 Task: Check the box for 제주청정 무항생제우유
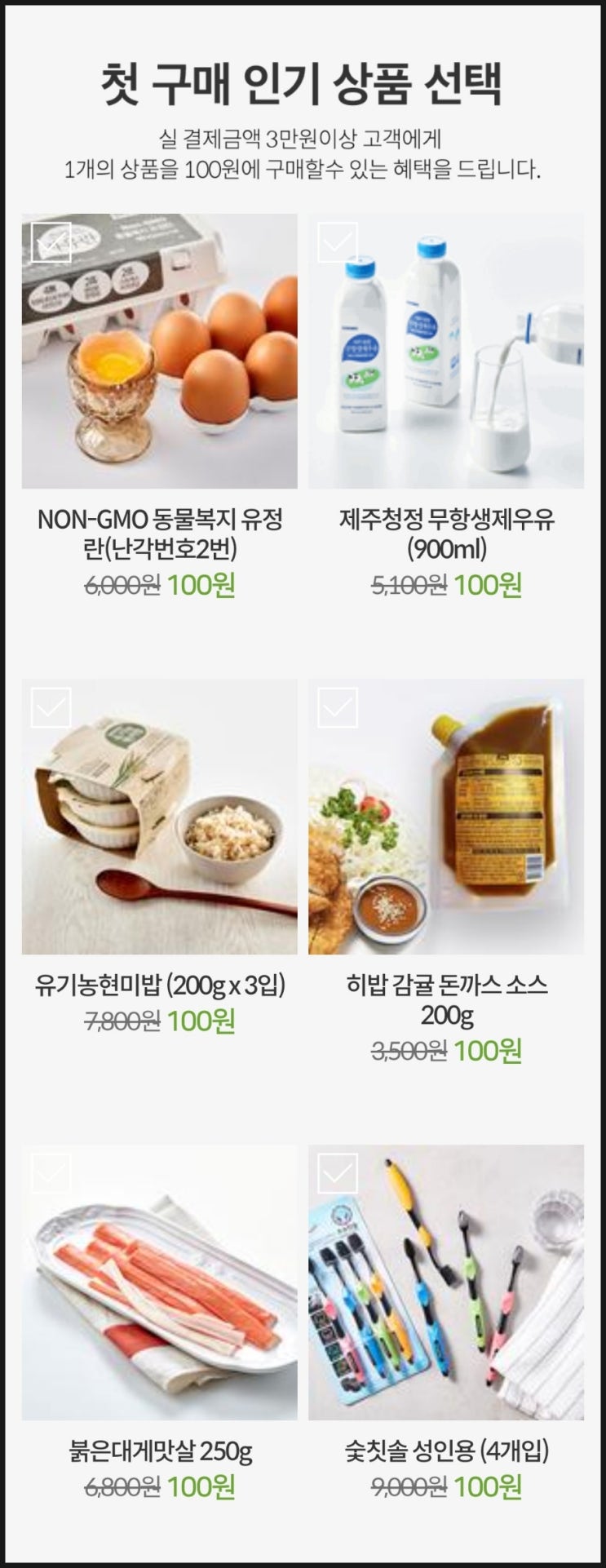337,242
